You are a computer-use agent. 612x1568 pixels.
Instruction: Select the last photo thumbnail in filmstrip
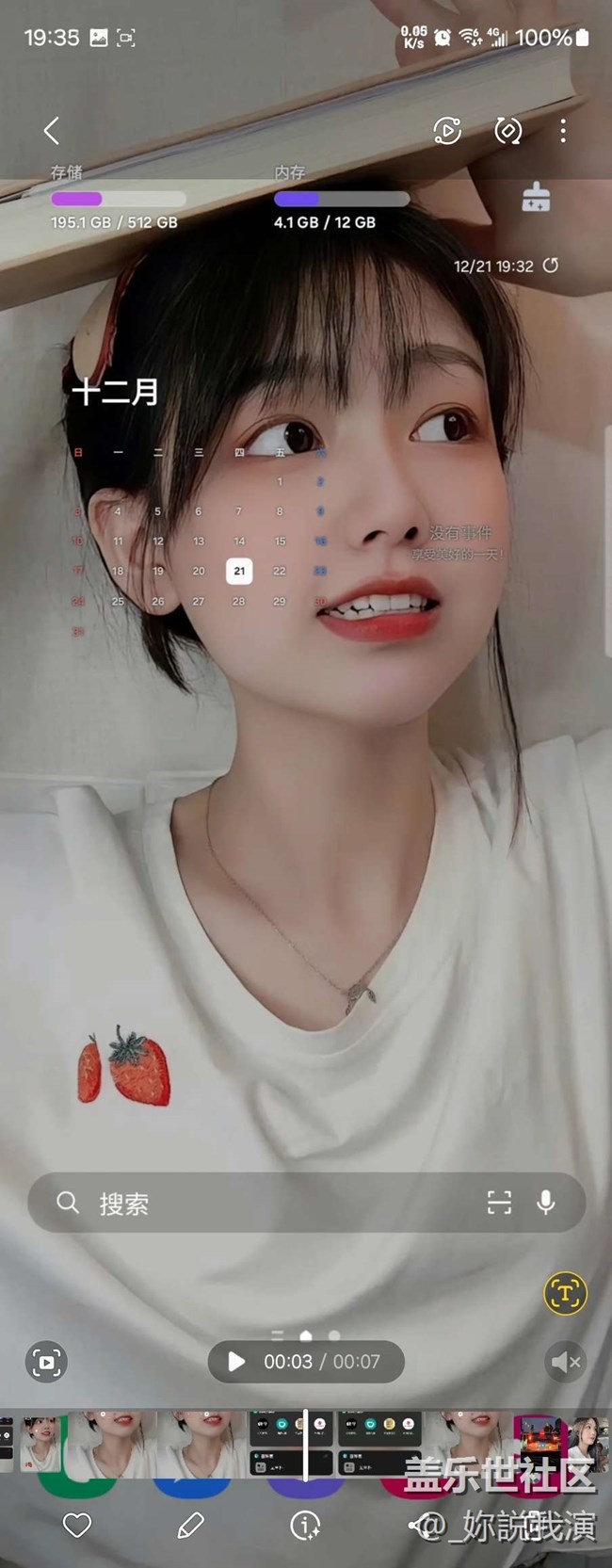pyautogui.click(x=588, y=1443)
